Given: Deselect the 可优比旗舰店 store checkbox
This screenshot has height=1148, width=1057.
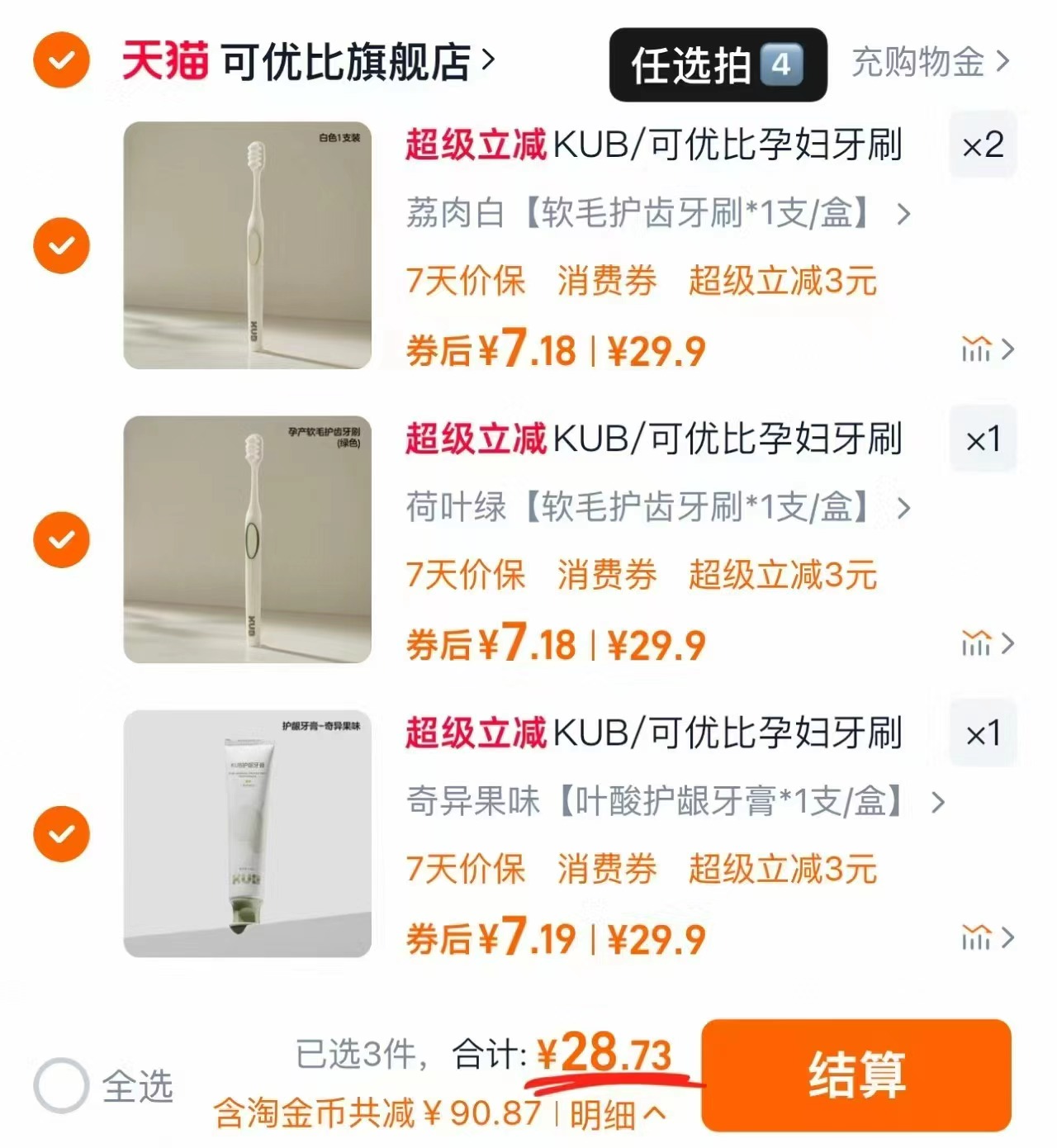Looking at the screenshot, I should click(60, 59).
